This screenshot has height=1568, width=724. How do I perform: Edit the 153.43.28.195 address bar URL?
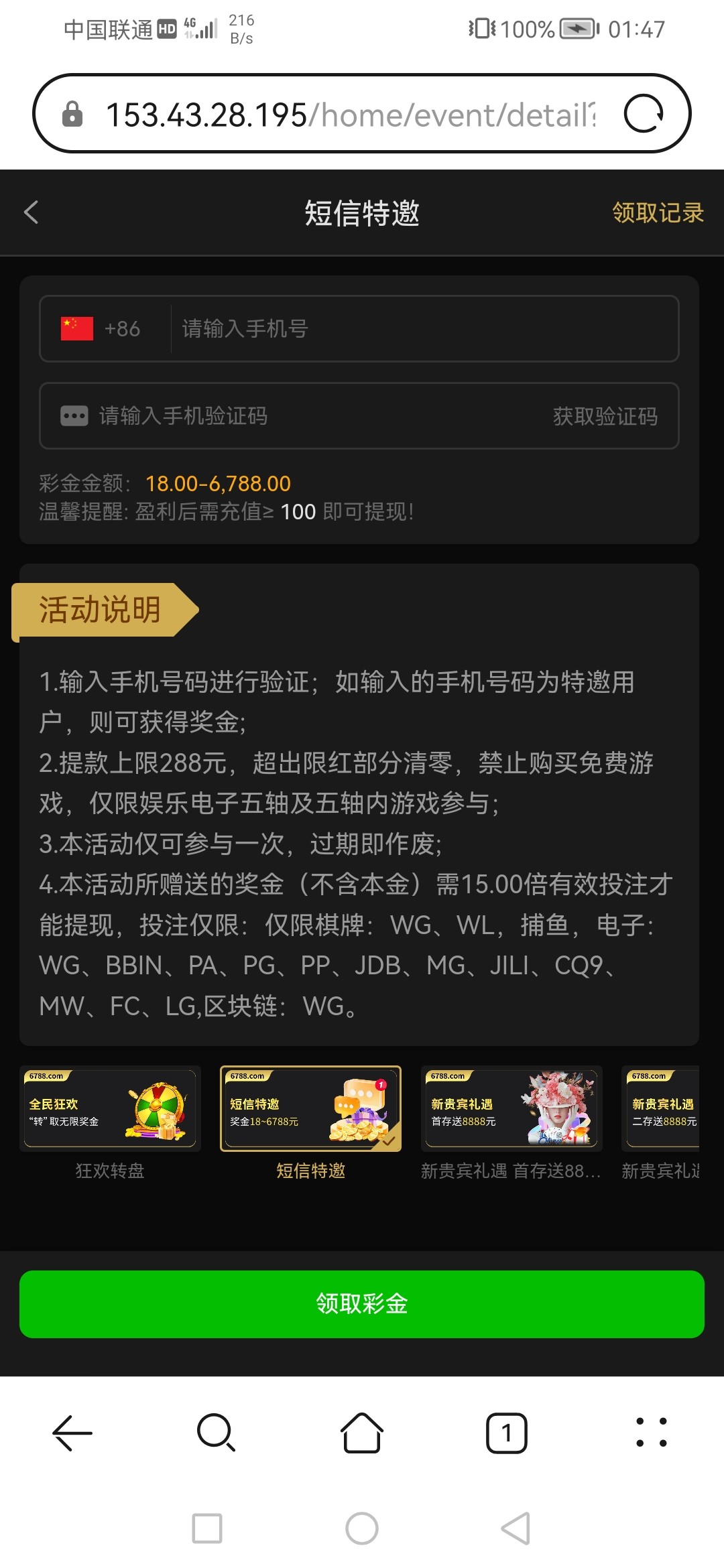tap(349, 115)
